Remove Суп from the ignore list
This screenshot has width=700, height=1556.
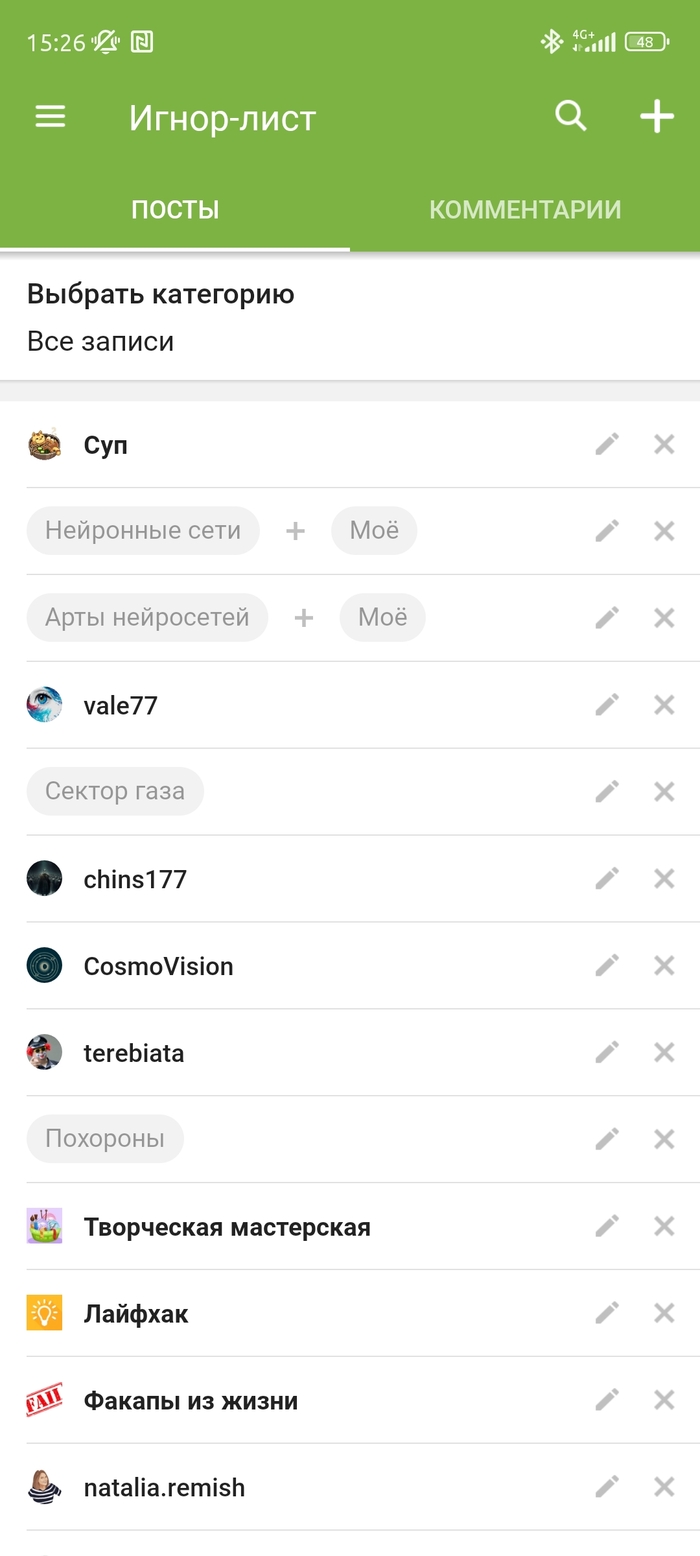click(x=664, y=444)
